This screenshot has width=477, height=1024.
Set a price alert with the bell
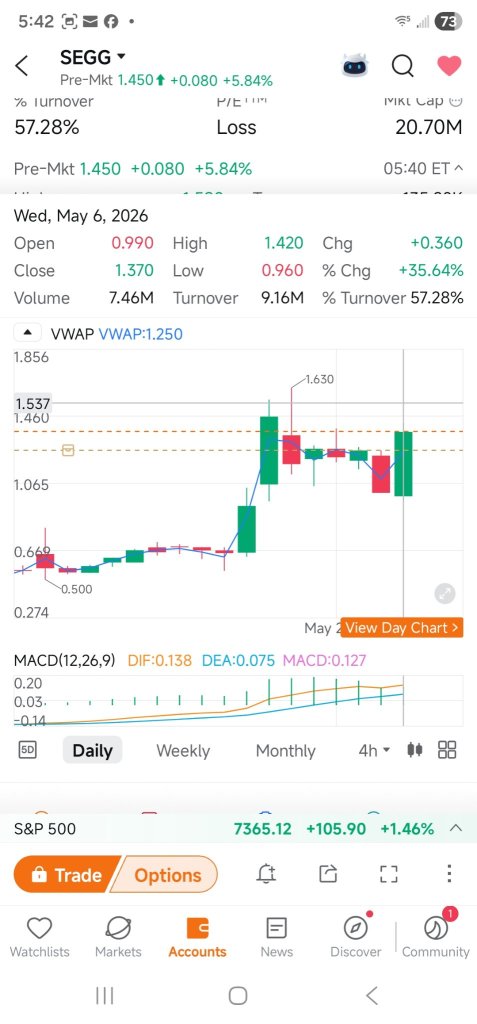click(266, 874)
